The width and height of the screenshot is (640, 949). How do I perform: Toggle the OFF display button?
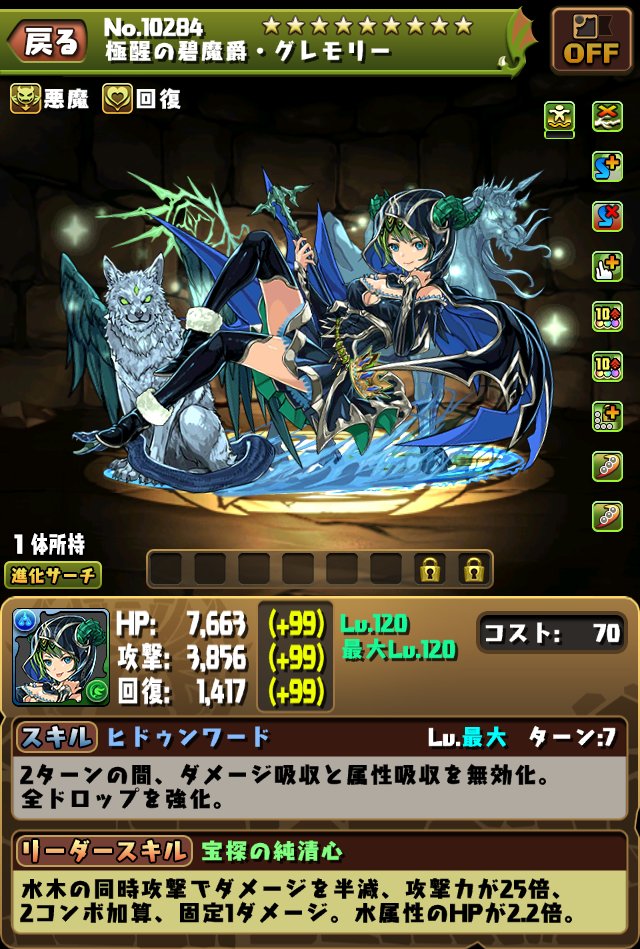[590, 41]
